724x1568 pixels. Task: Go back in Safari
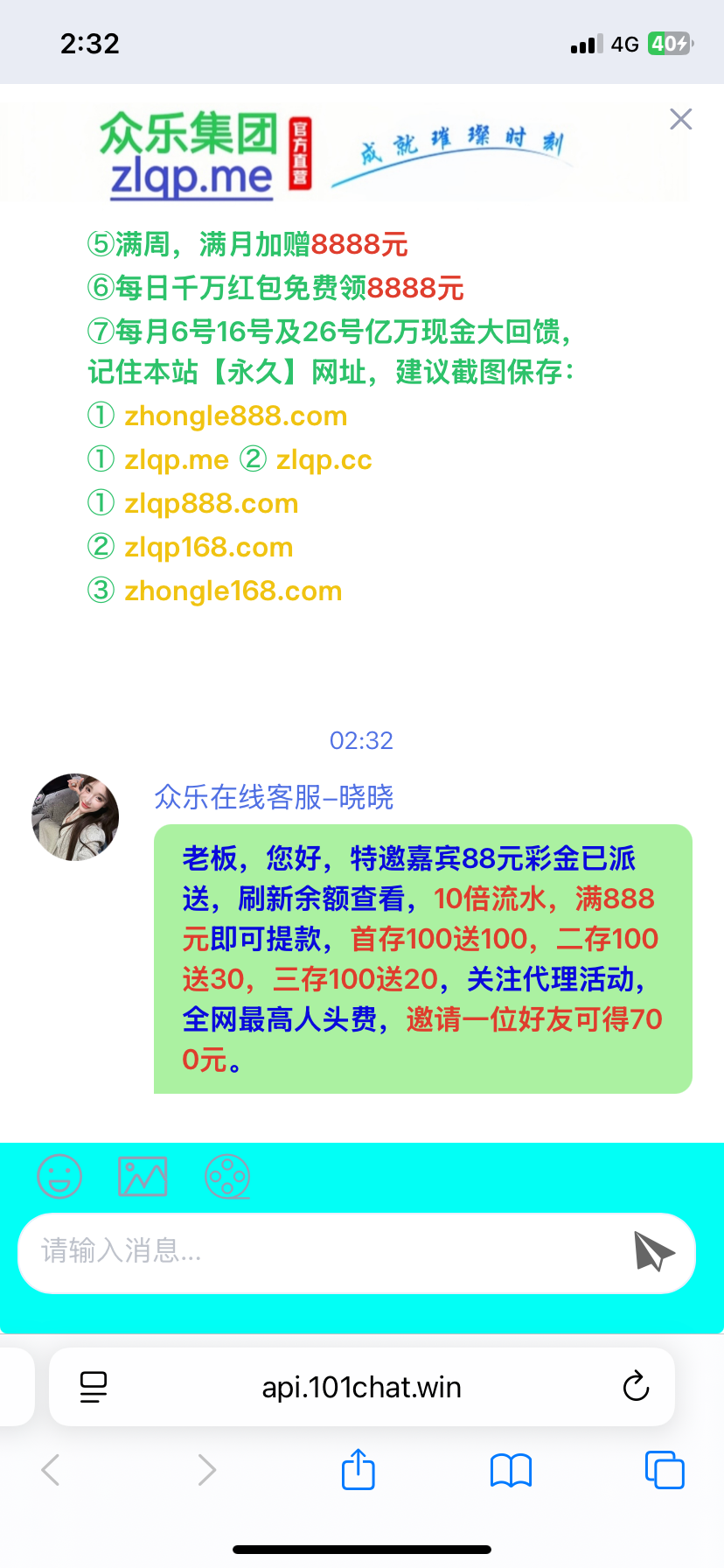tap(51, 1470)
